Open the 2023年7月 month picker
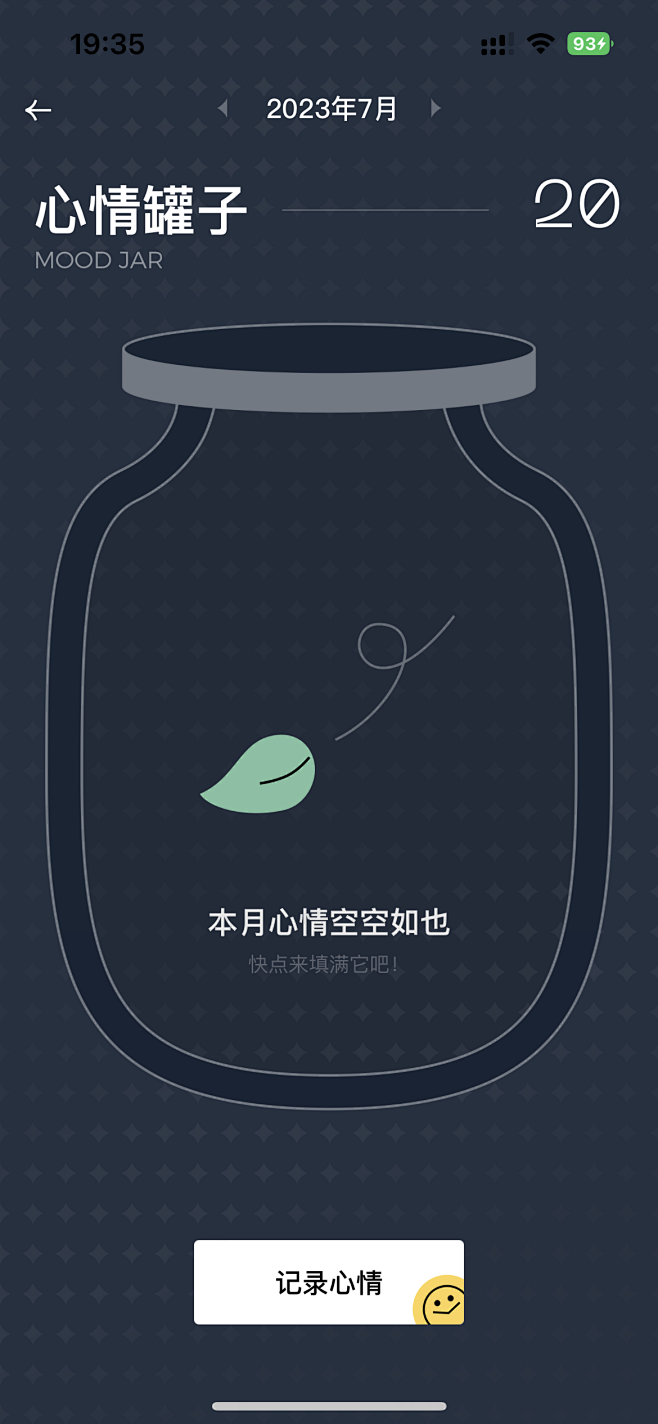658x1424 pixels. pos(331,109)
